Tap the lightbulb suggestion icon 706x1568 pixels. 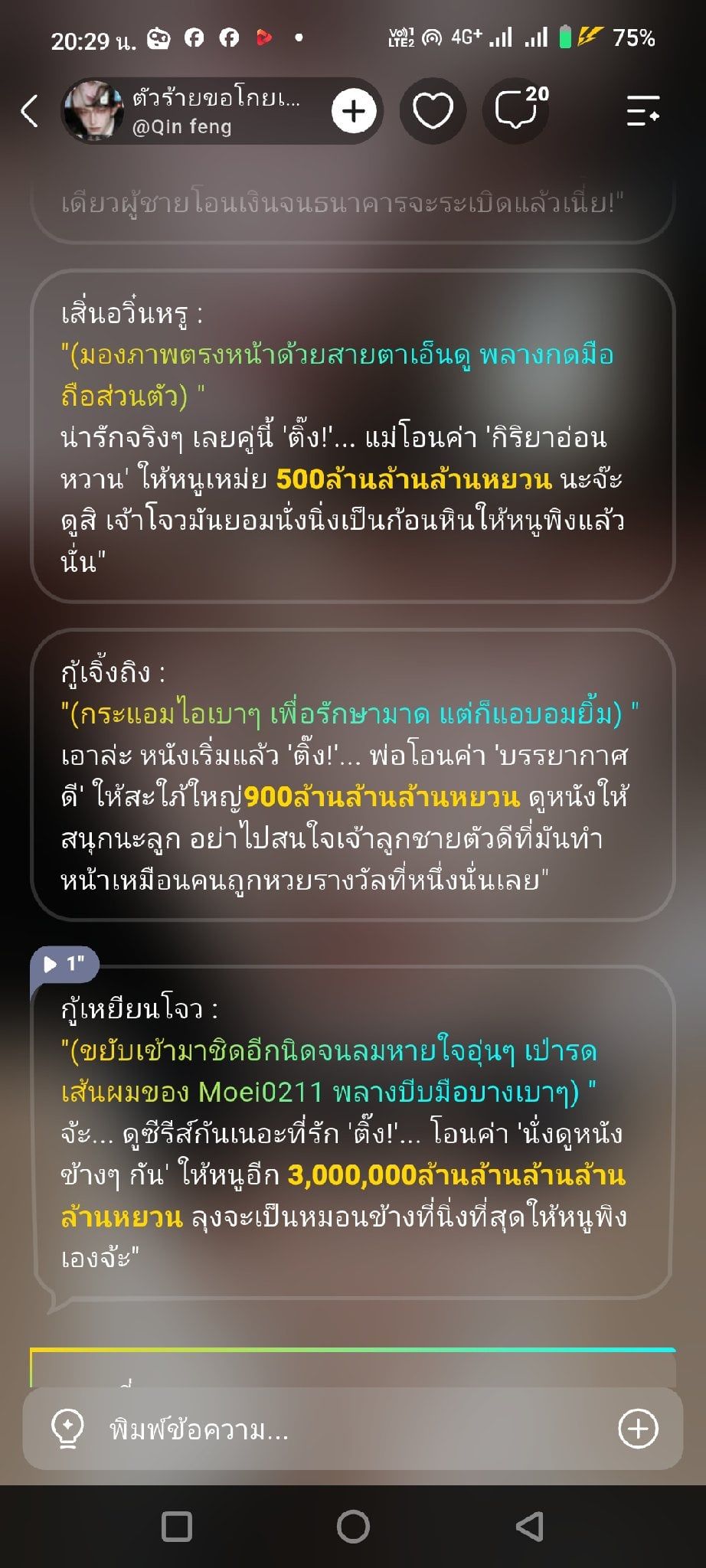pyautogui.click(x=67, y=1429)
